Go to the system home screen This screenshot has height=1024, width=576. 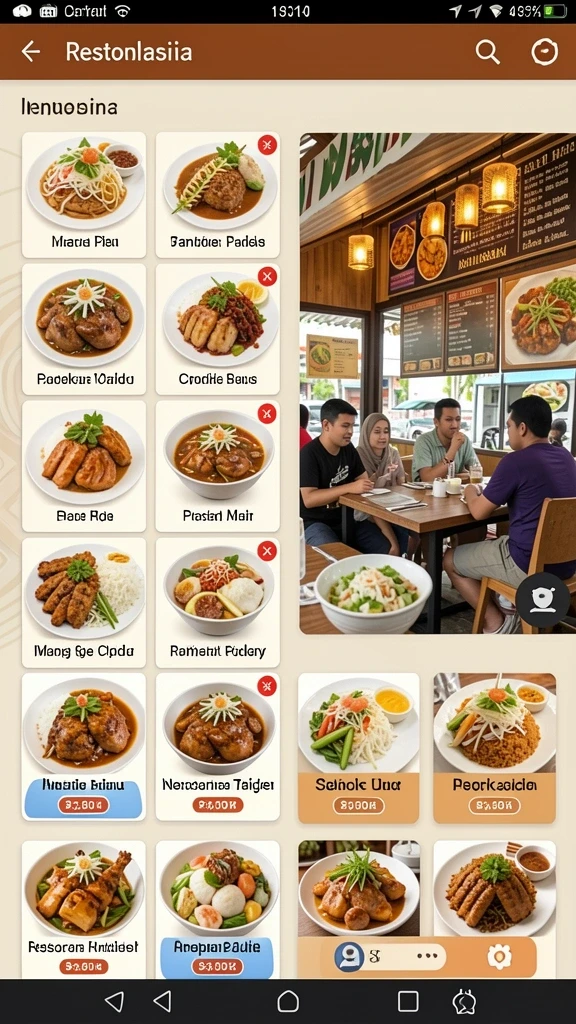coord(288,1001)
